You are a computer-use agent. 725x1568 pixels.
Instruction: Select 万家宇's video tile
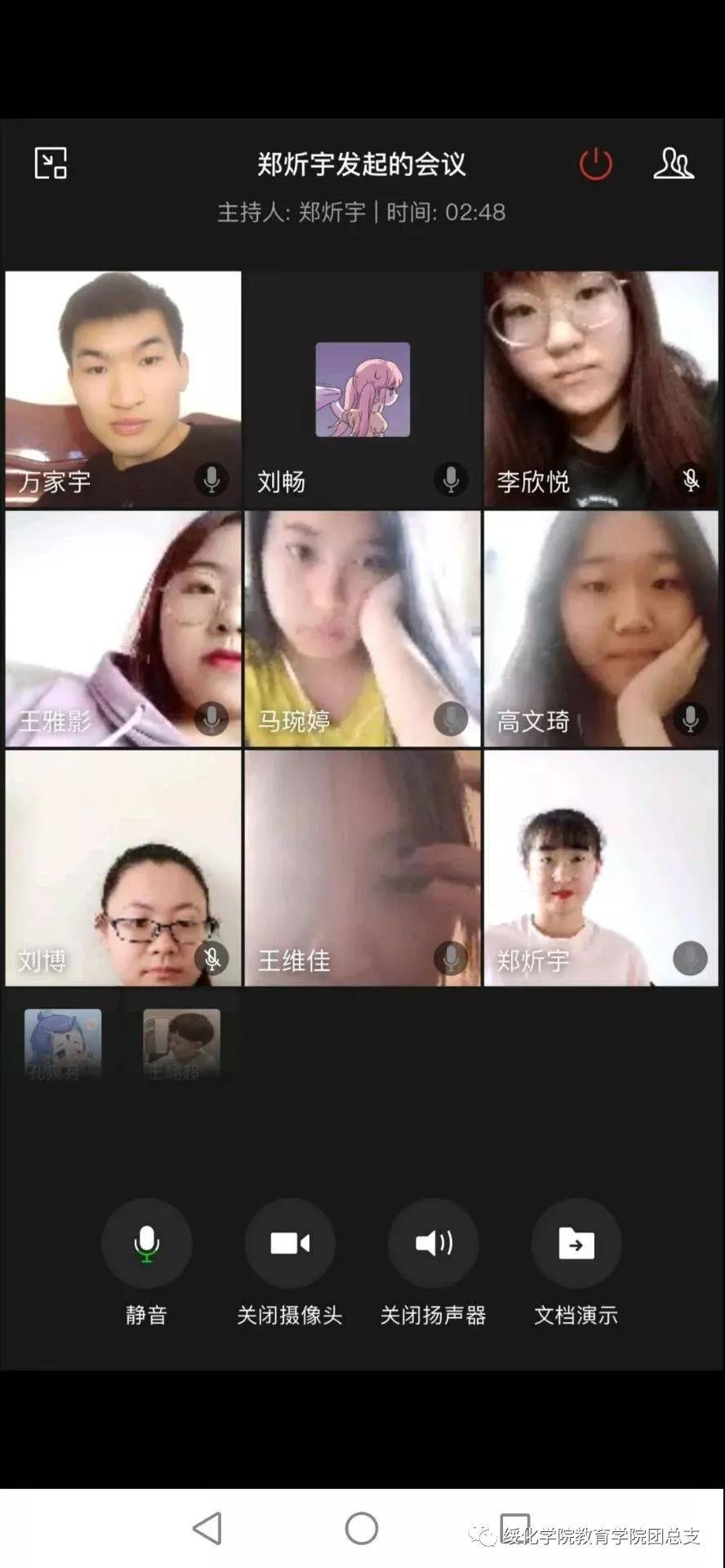123,390
